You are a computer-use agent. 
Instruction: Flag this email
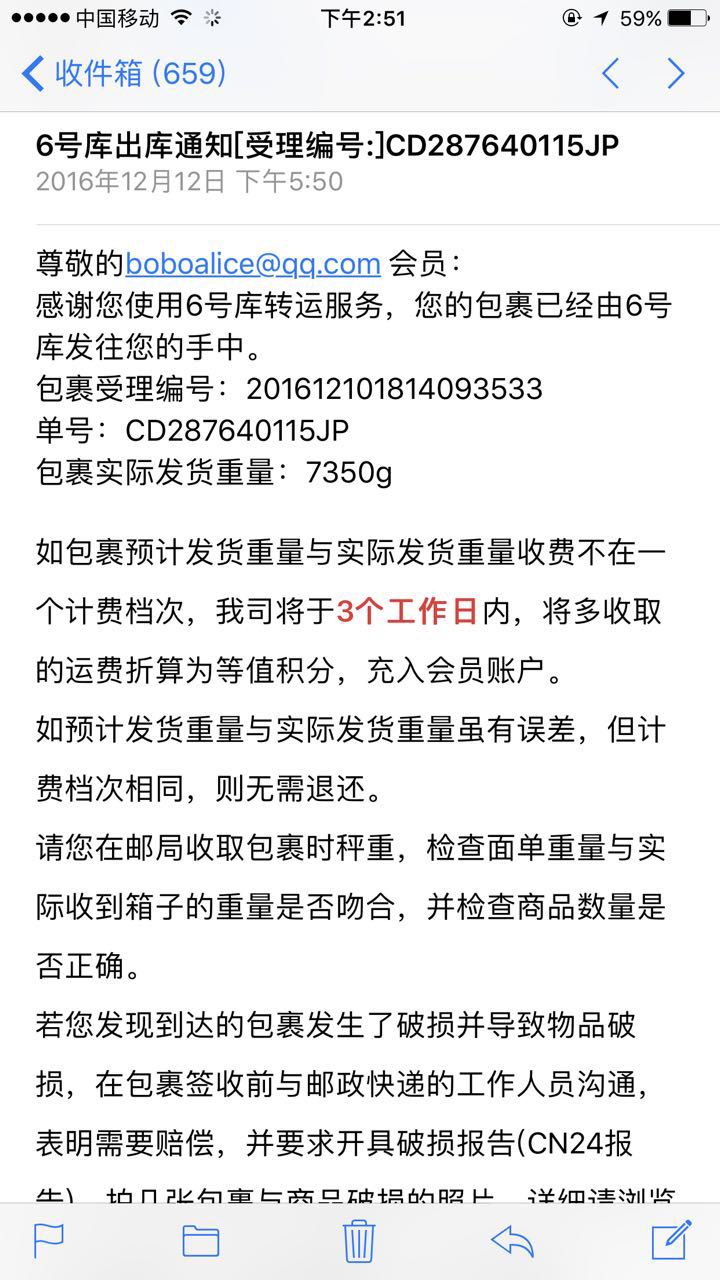[x=49, y=1241]
